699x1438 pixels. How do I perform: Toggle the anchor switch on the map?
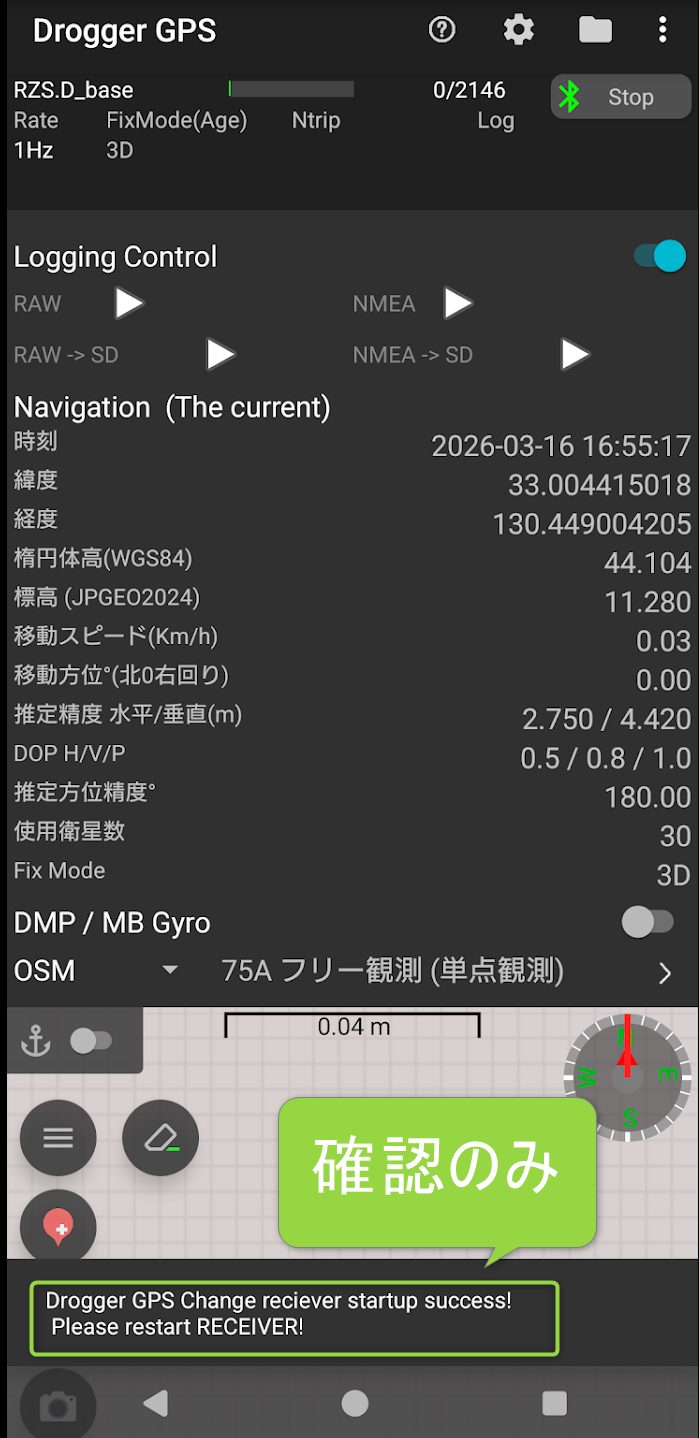click(90, 1041)
